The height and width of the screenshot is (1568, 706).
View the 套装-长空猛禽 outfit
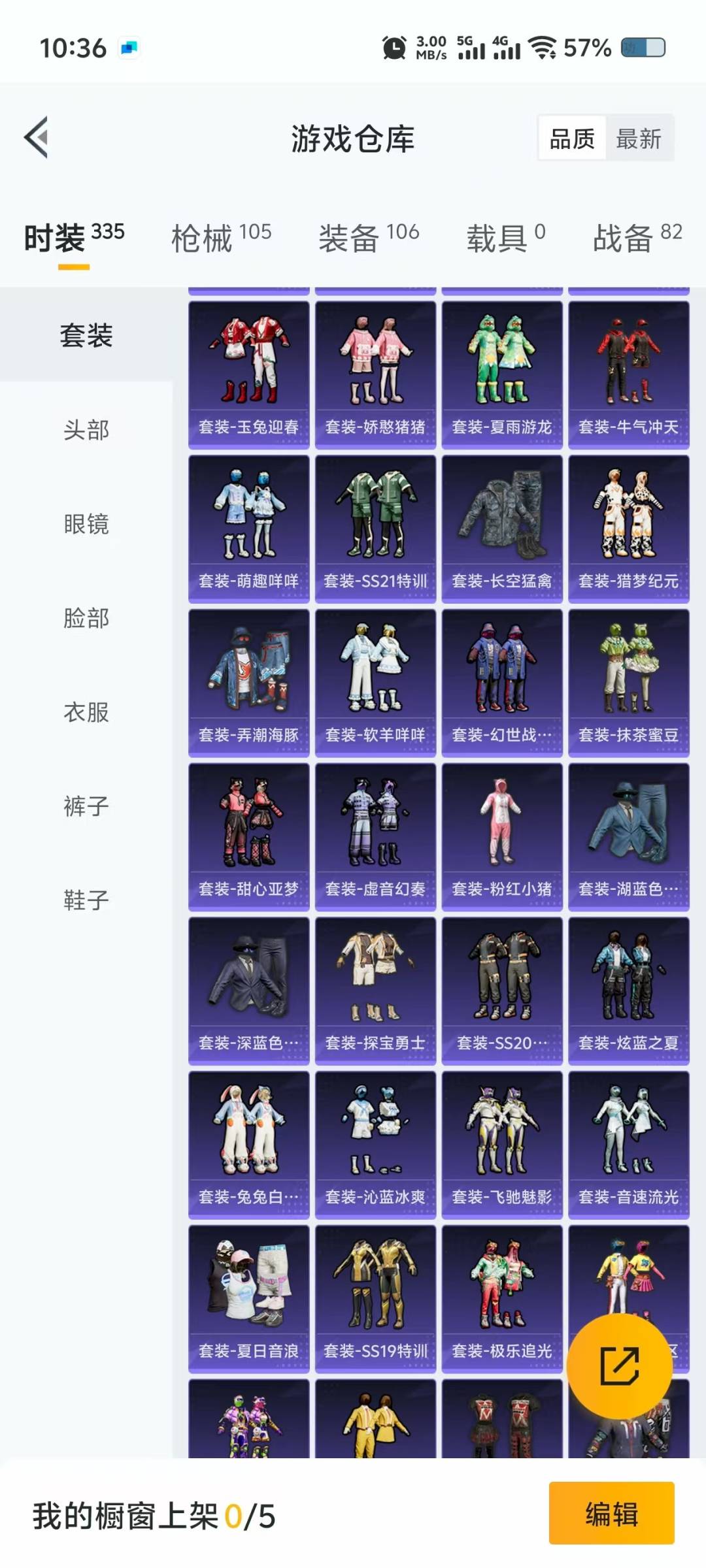(502, 529)
